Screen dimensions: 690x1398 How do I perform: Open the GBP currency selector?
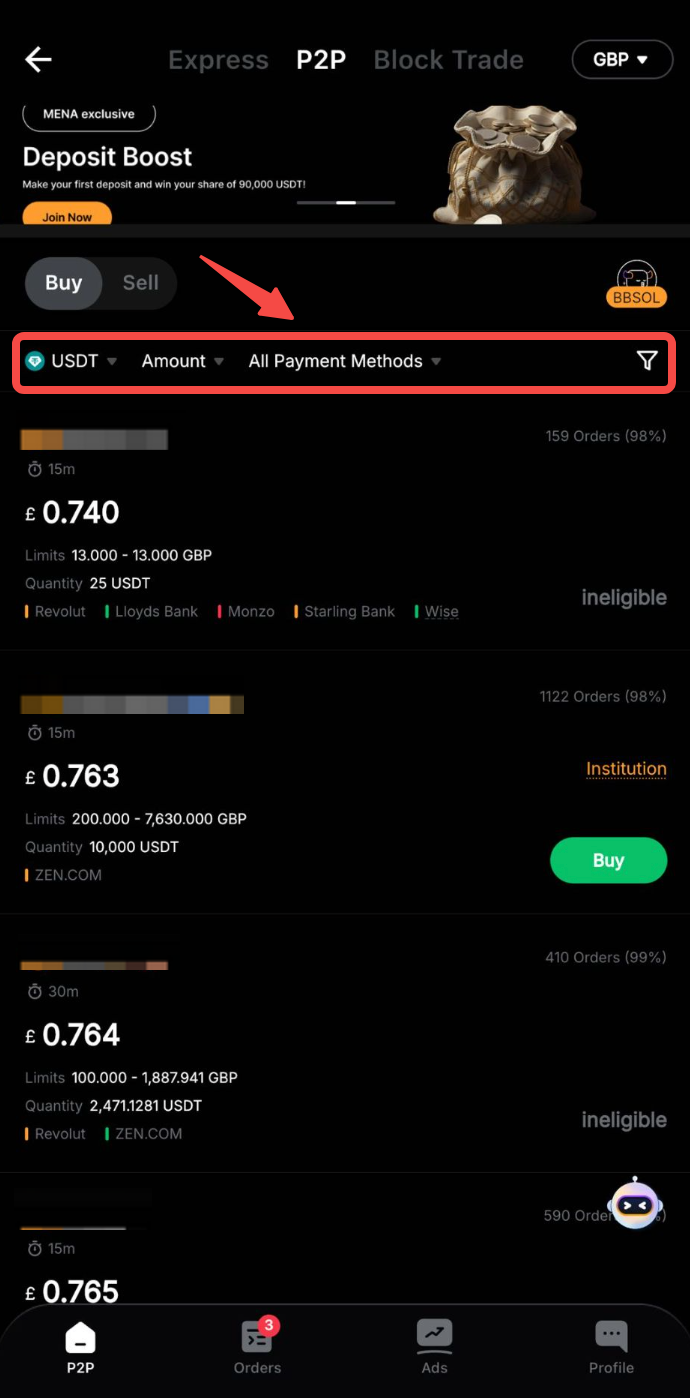tap(620, 60)
